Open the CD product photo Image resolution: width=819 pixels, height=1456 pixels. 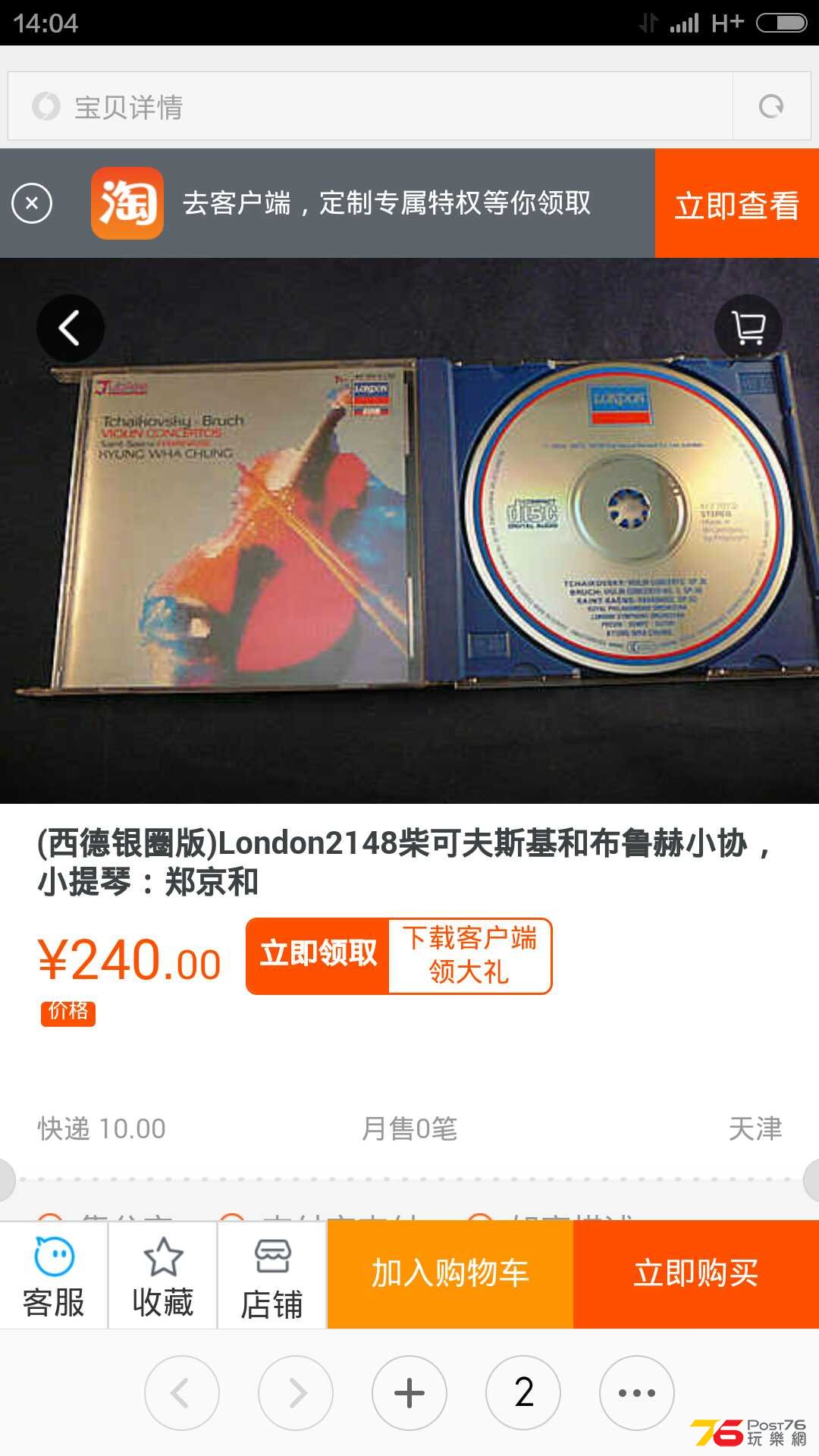click(x=409, y=531)
